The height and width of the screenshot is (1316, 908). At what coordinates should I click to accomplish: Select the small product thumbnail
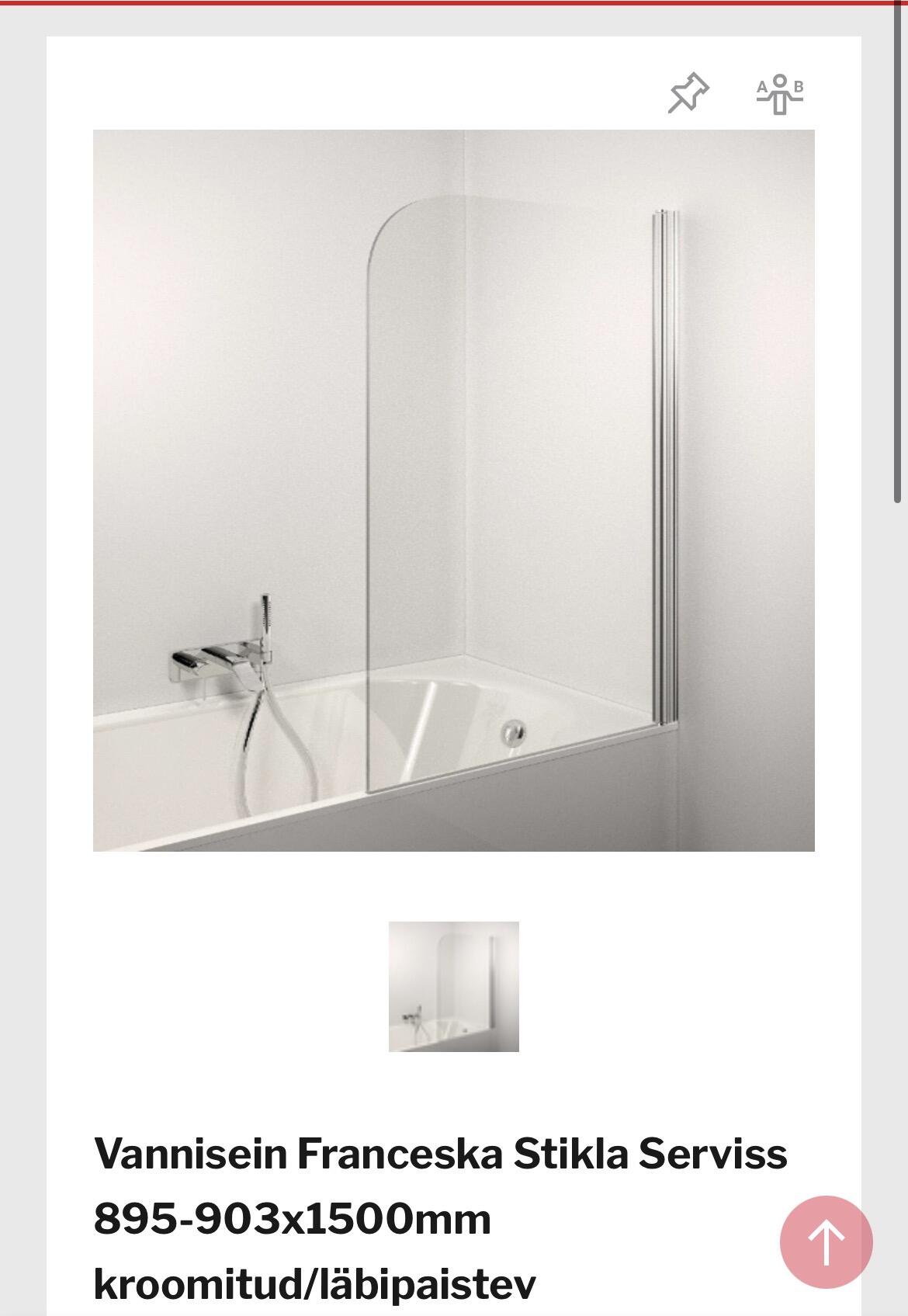(454, 986)
